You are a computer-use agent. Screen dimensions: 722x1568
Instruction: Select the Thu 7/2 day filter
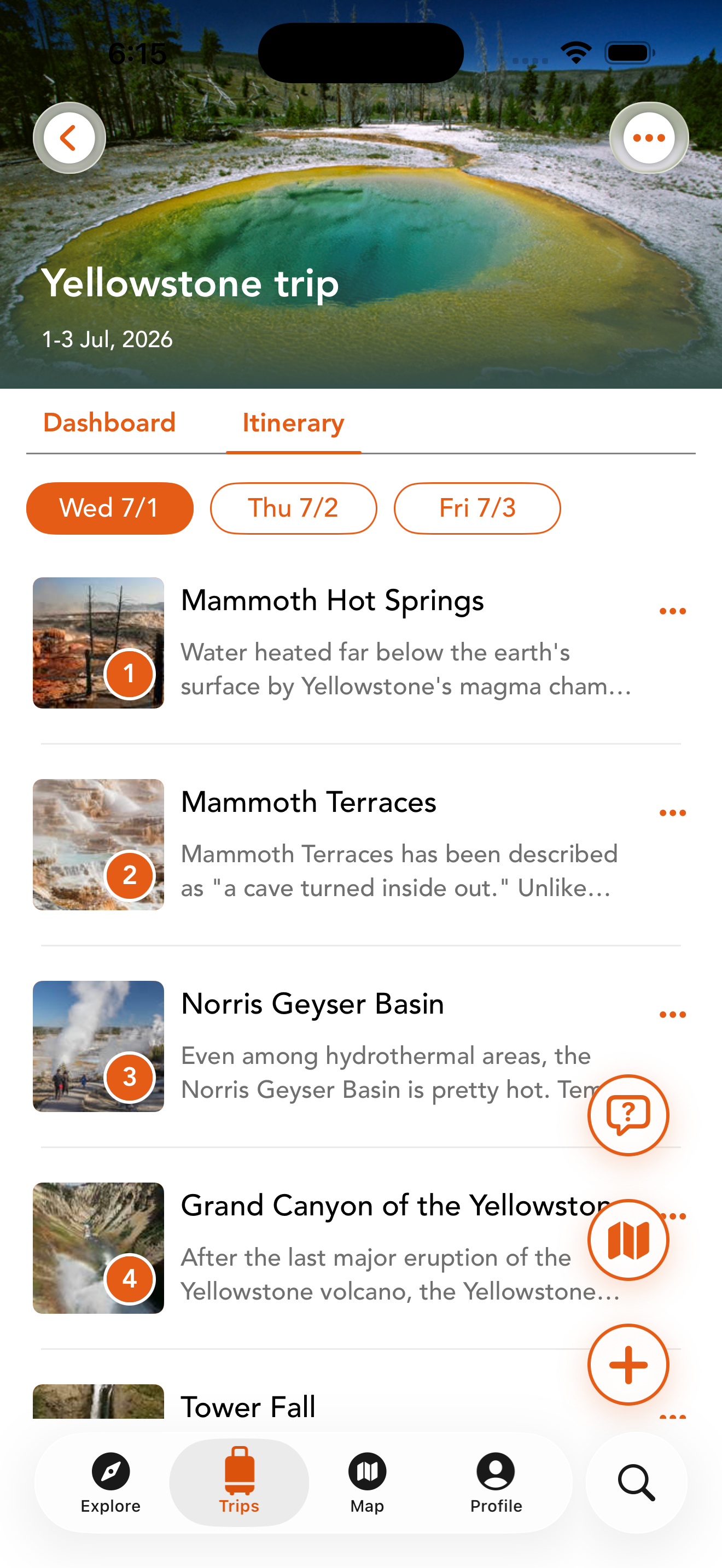click(x=293, y=508)
